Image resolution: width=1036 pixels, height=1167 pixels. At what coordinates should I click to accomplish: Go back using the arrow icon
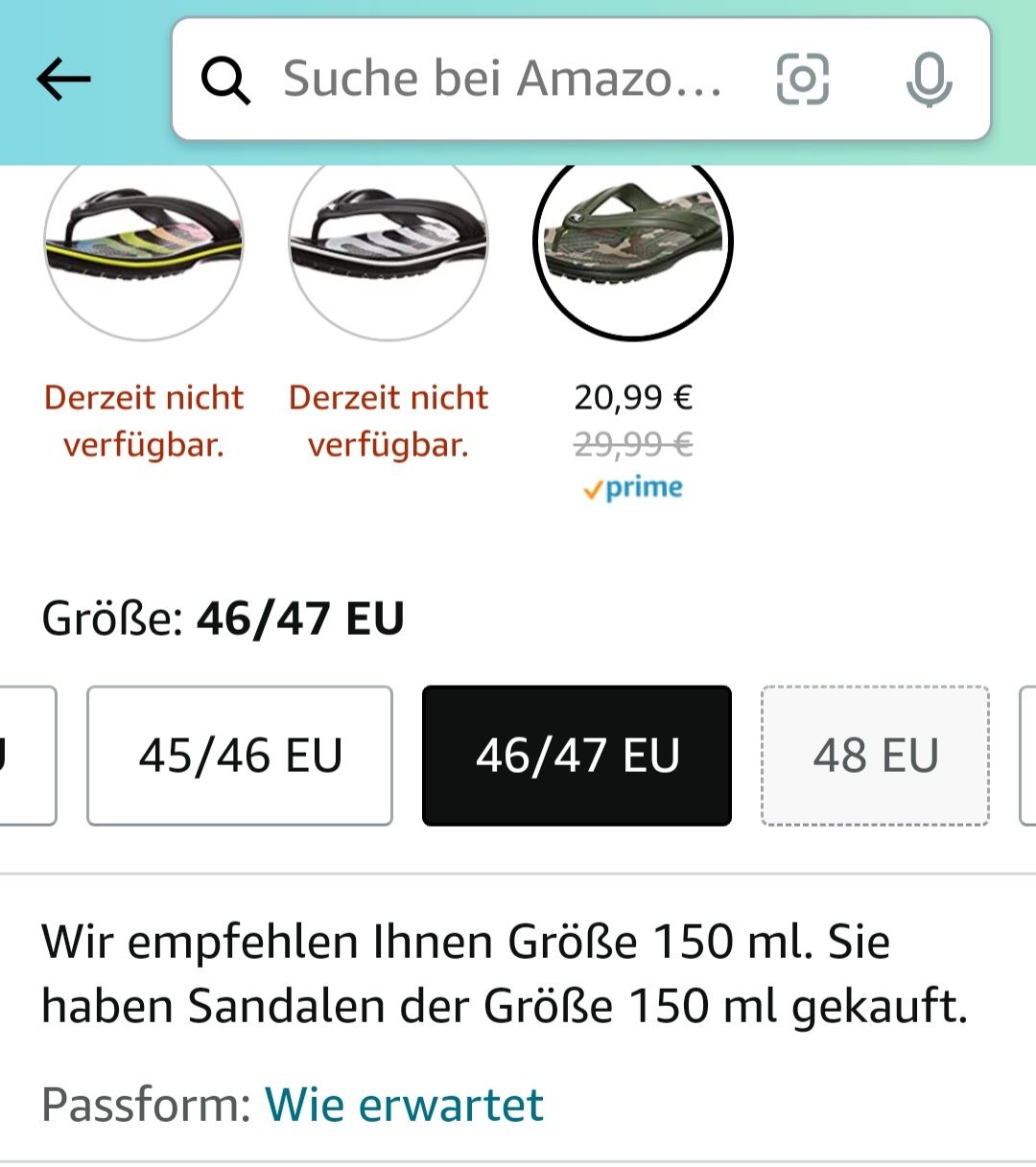point(63,80)
